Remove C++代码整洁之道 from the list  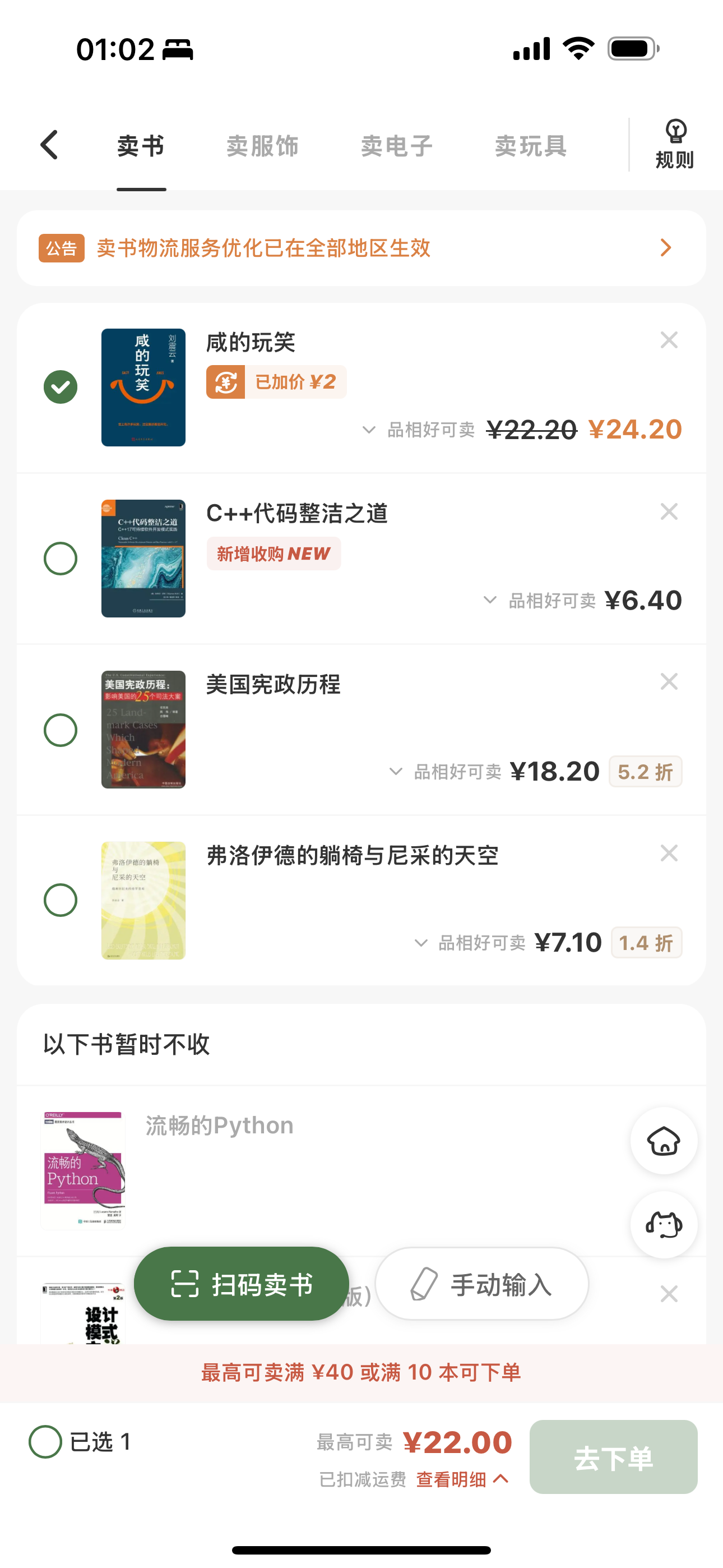click(x=669, y=511)
